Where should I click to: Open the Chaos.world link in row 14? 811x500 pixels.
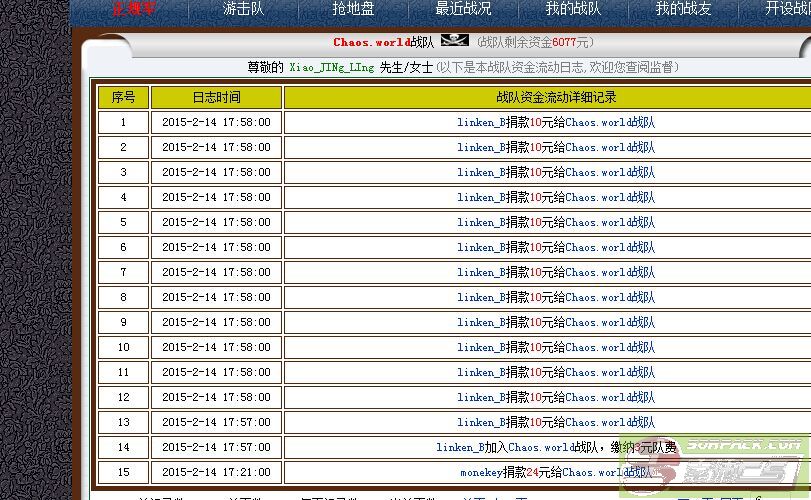(x=539, y=447)
